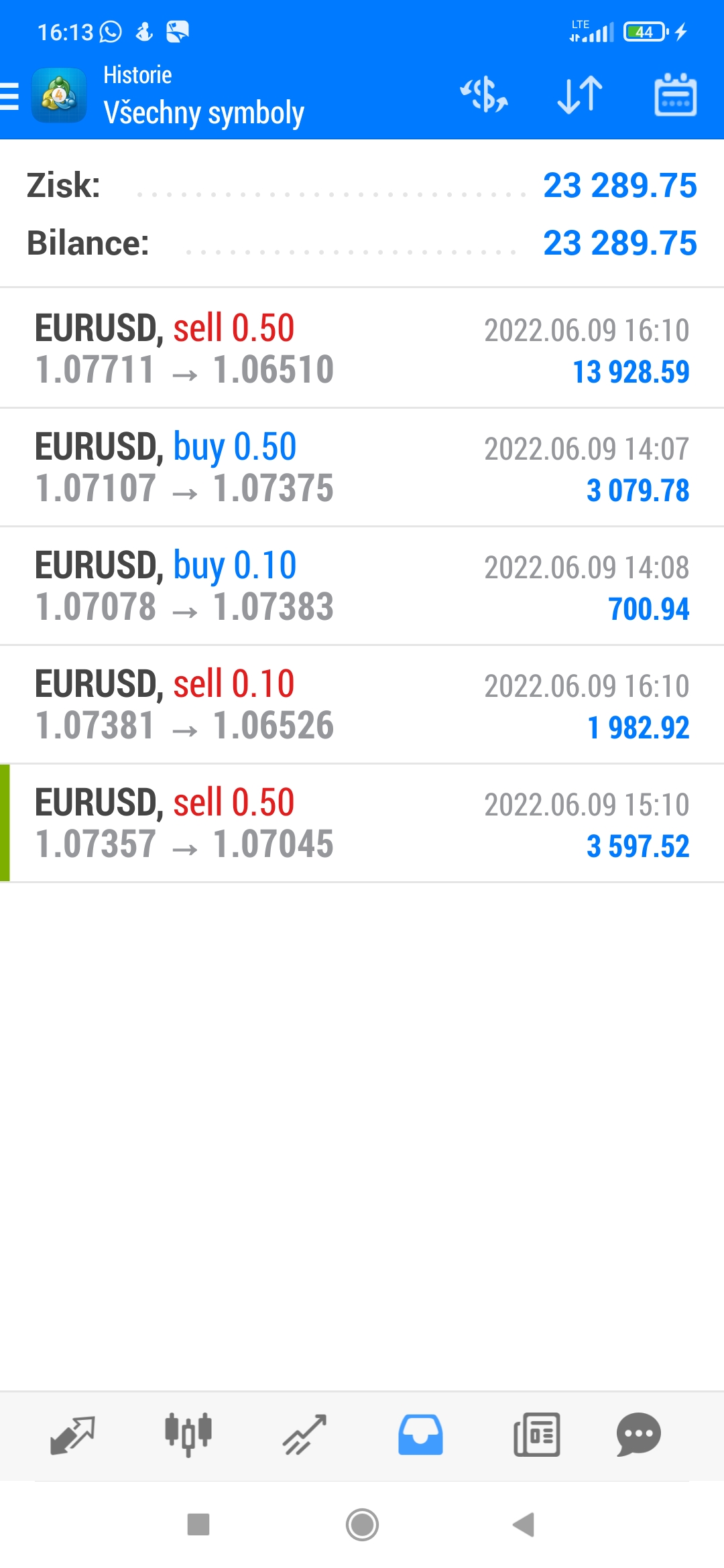Open the Chat messages tab
This screenshot has height=1568, width=724.
click(x=638, y=1435)
